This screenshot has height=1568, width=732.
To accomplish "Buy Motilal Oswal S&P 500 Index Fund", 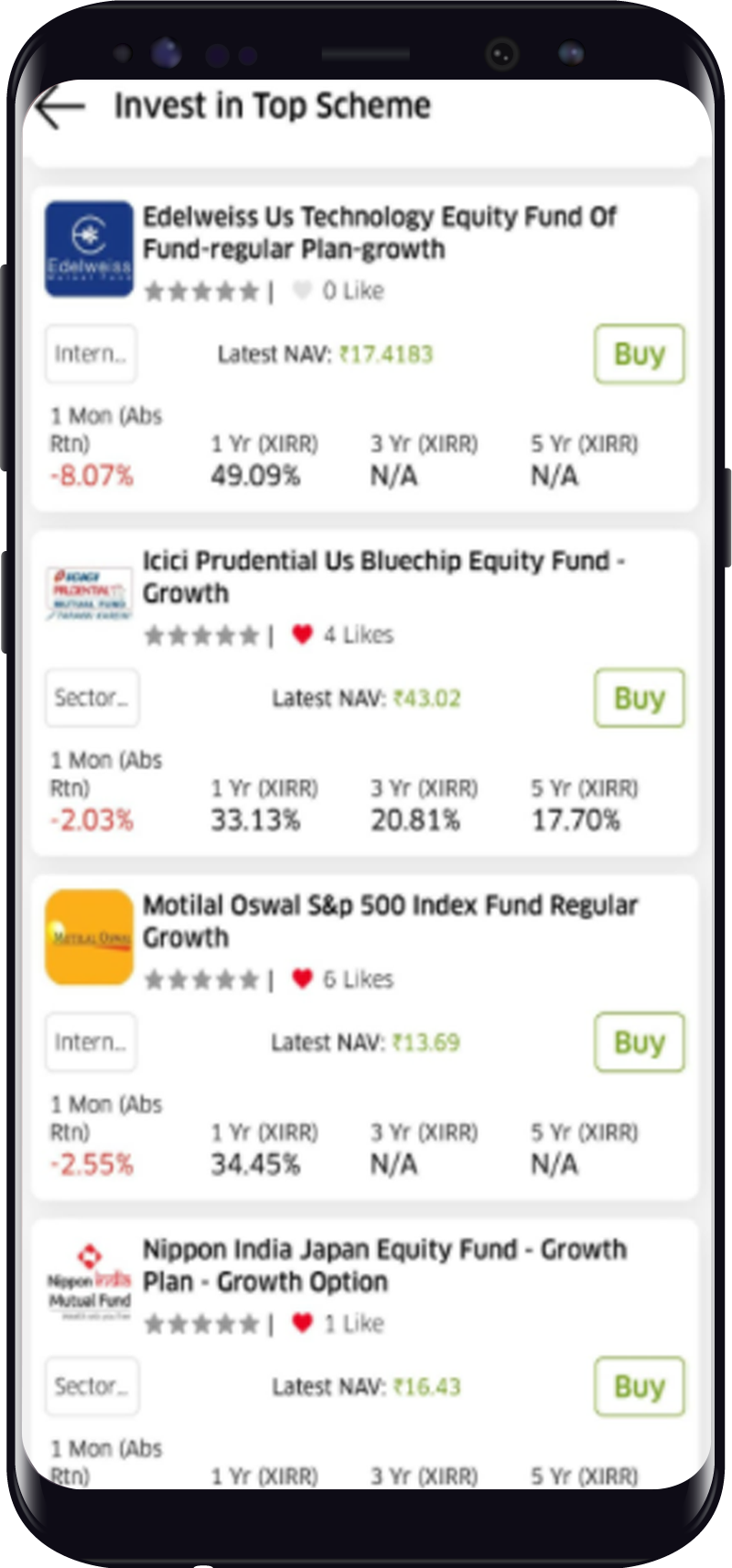I will tap(639, 1042).
